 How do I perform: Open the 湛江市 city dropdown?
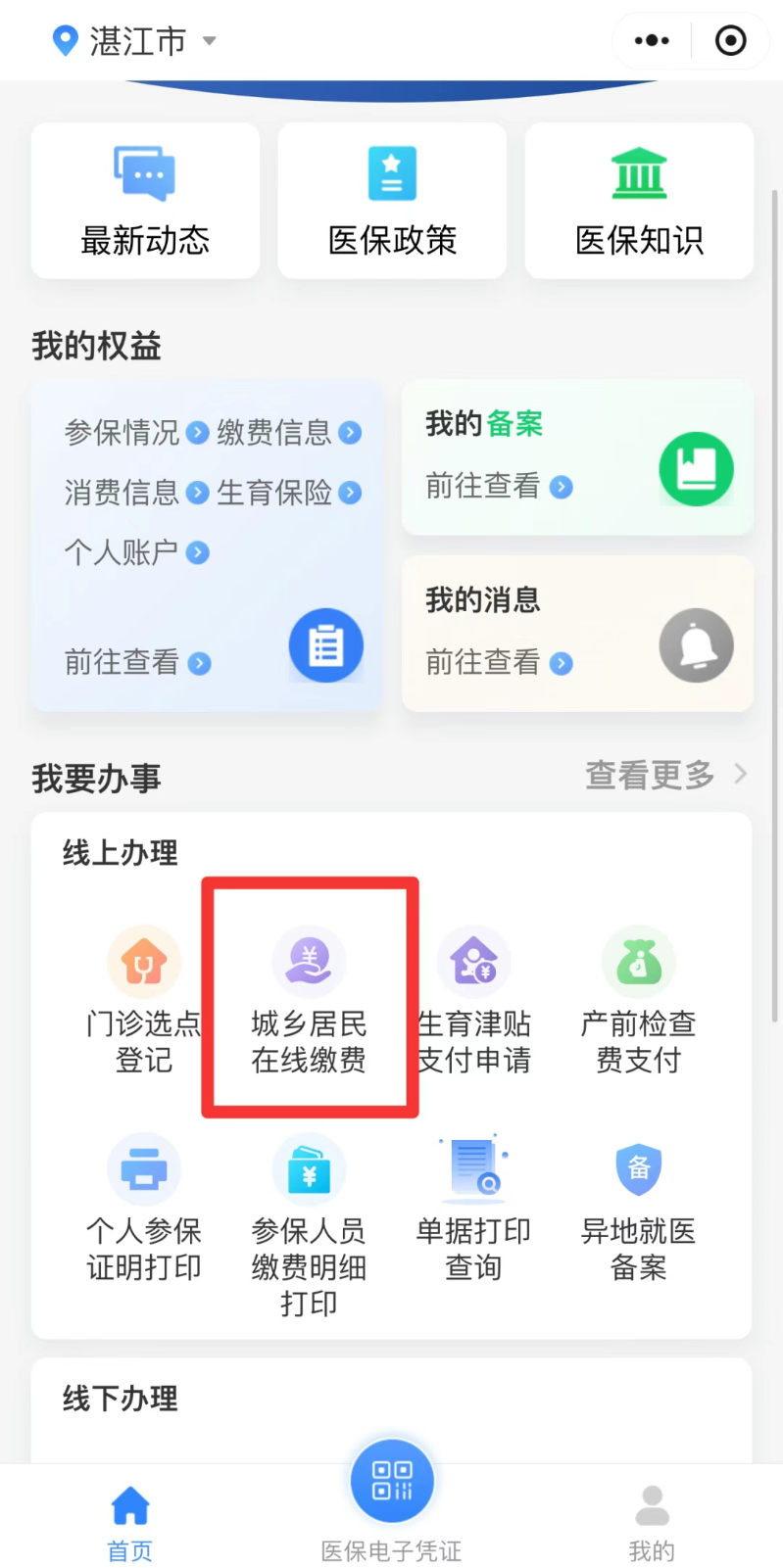pos(135,41)
